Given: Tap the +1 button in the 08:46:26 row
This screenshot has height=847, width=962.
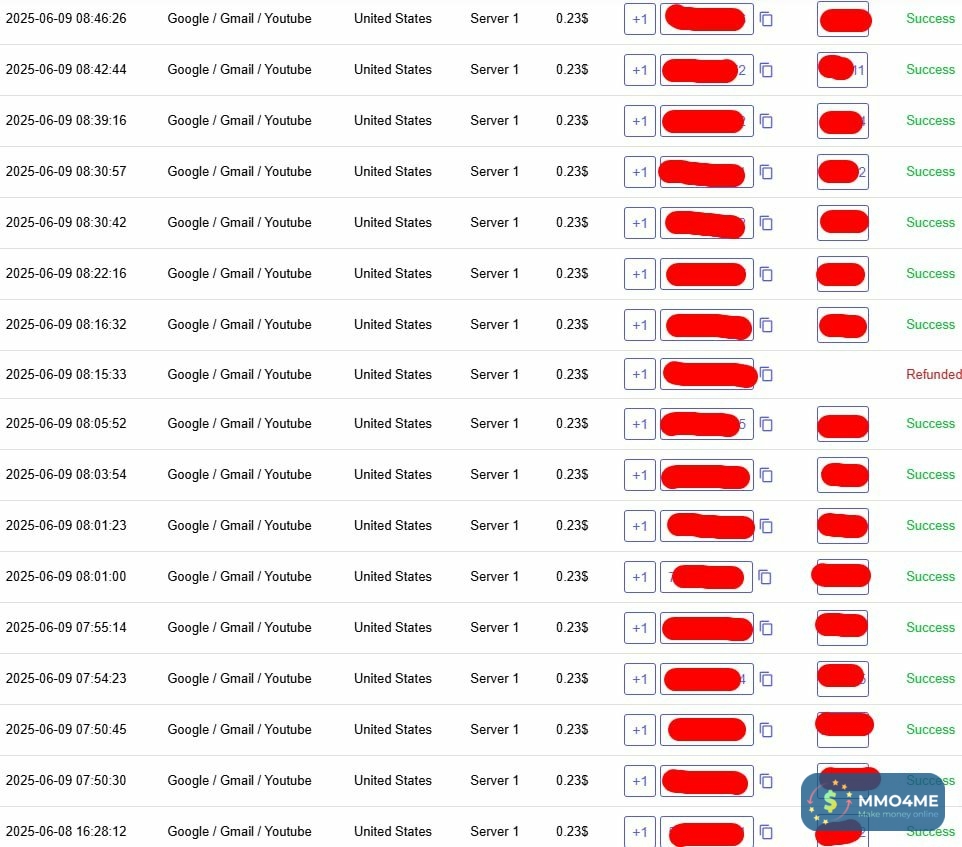Looking at the screenshot, I should 640,19.
